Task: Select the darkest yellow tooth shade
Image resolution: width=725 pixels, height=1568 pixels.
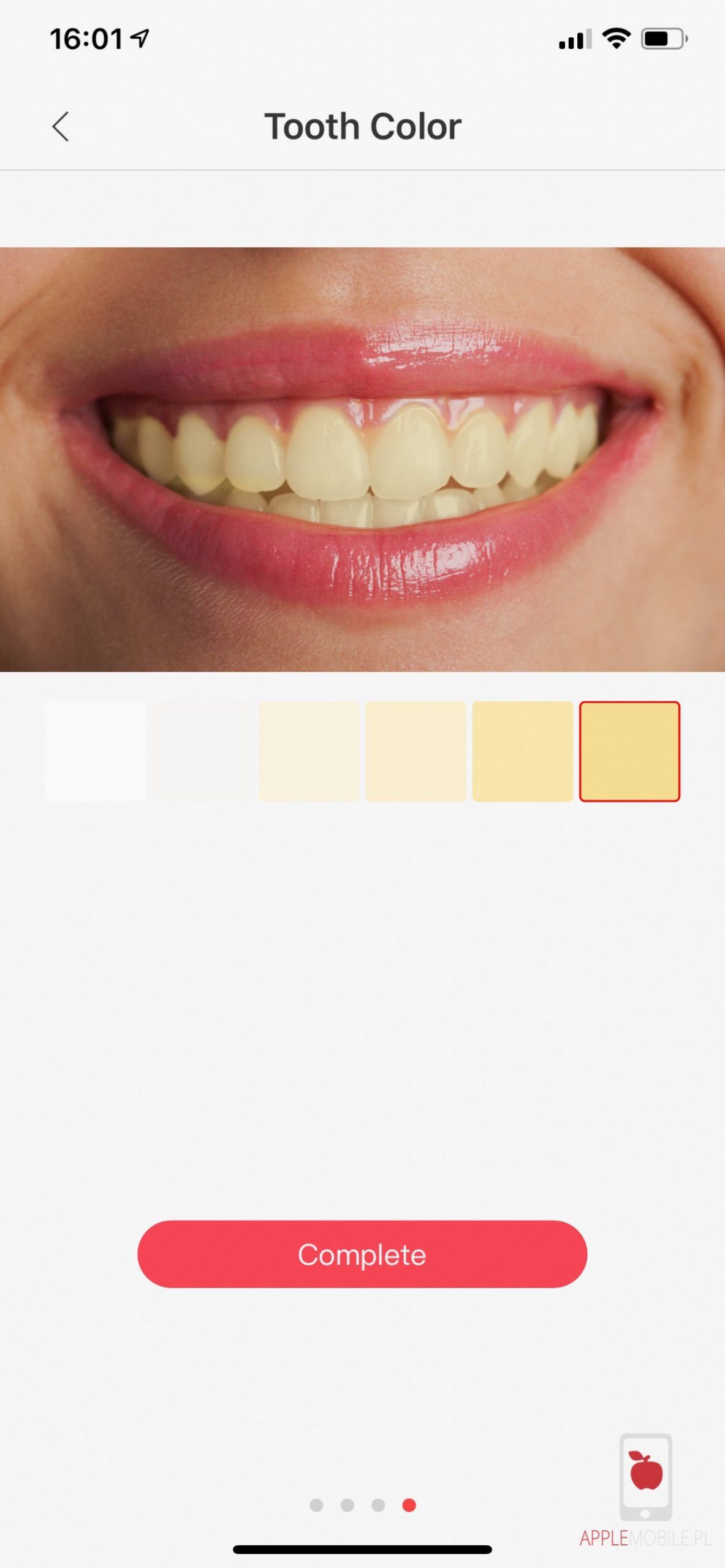Action: [x=629, y=752]
